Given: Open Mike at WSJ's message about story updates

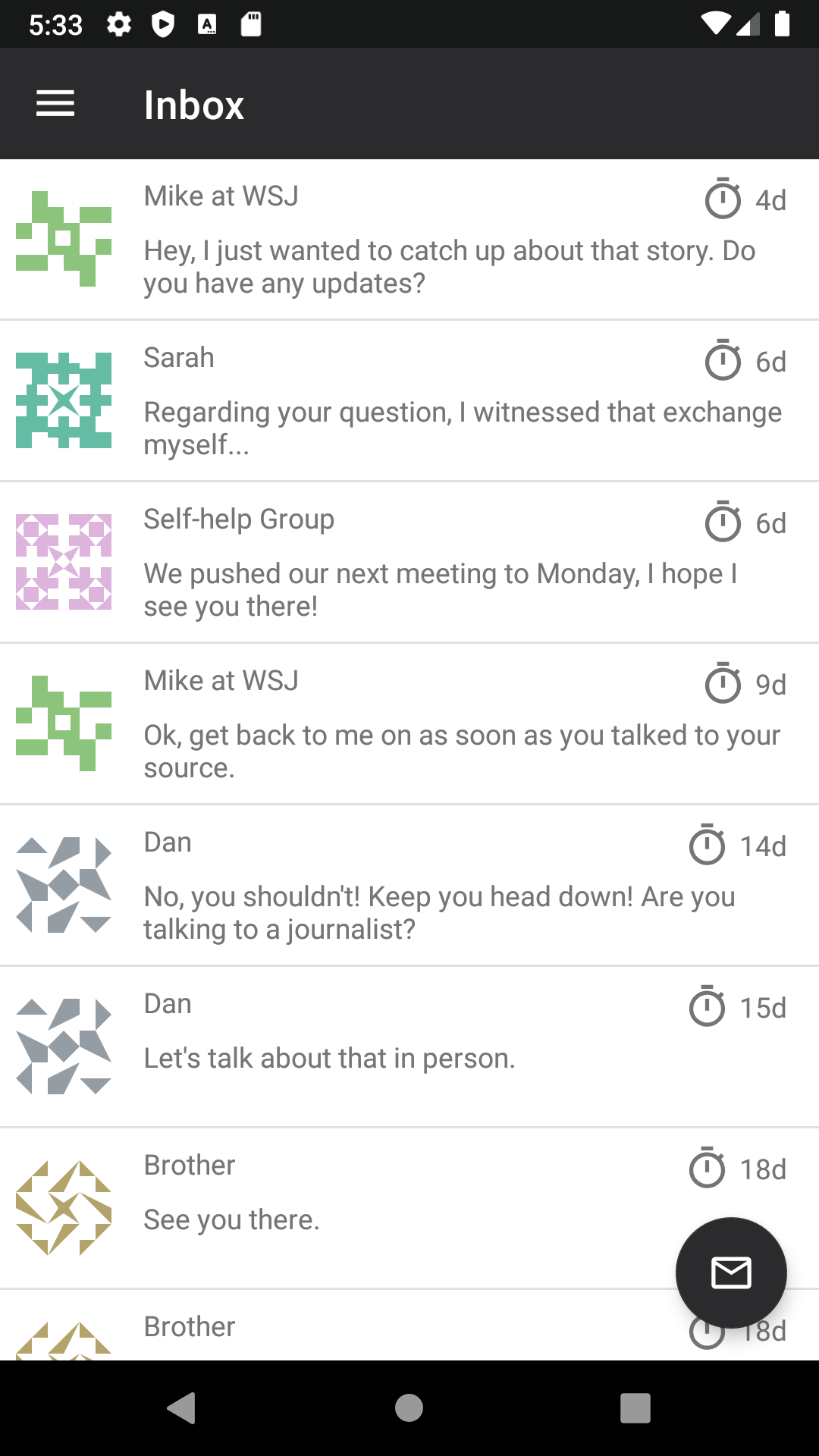Looking at the screenshot, I should click(409, 240).
